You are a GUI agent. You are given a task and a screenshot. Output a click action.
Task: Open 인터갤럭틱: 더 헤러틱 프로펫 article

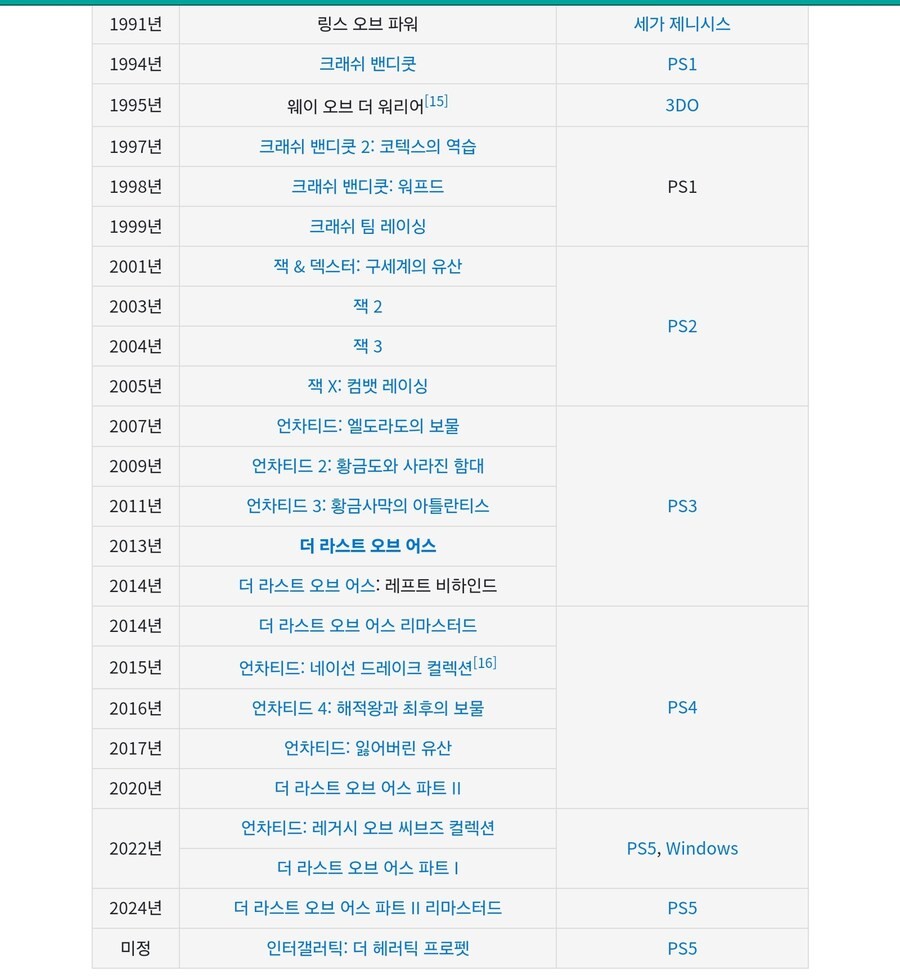coord(367,948)
